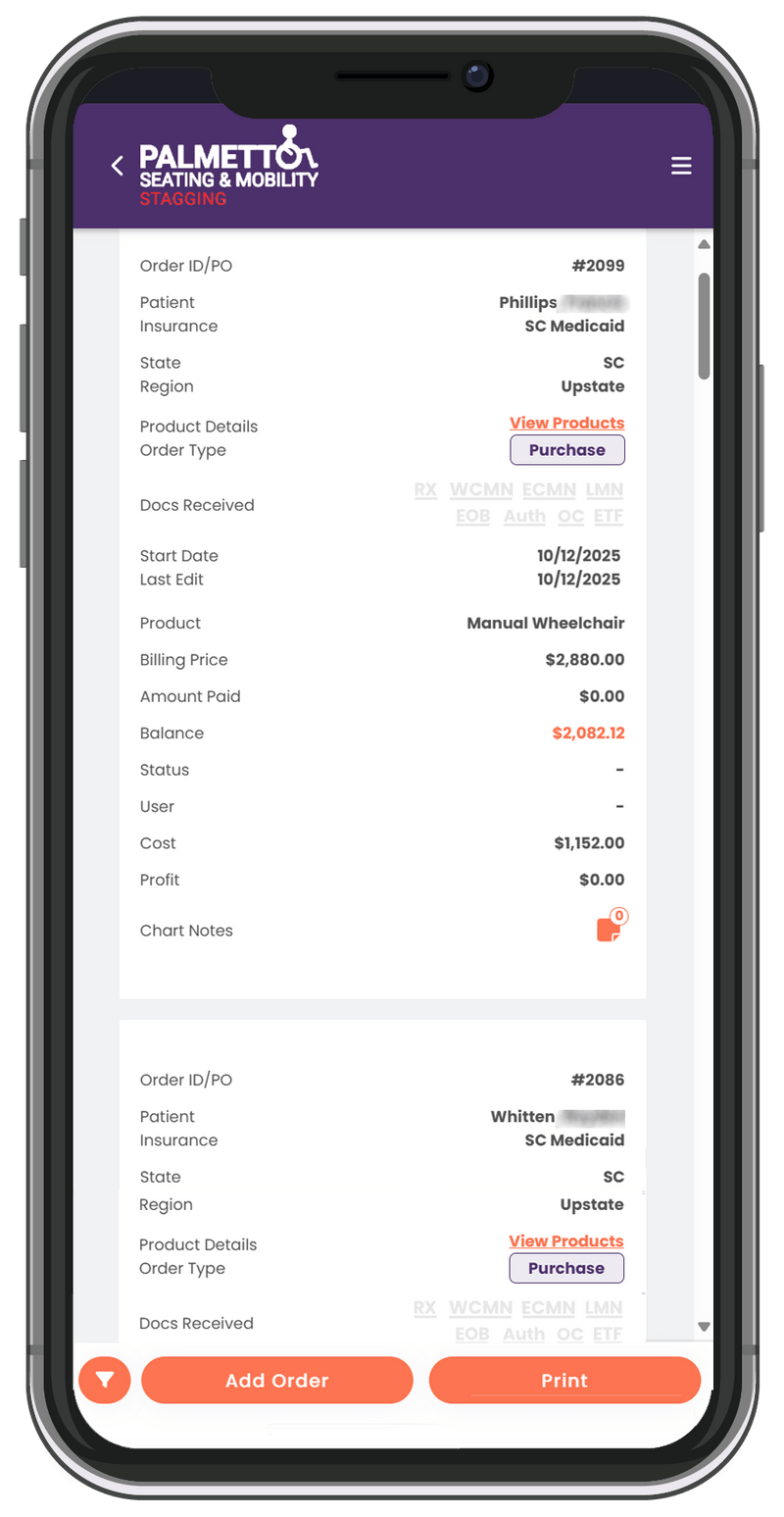Go back using the header arrow
This screenshot has height=1517, width=784.
(x=118, y=166)
